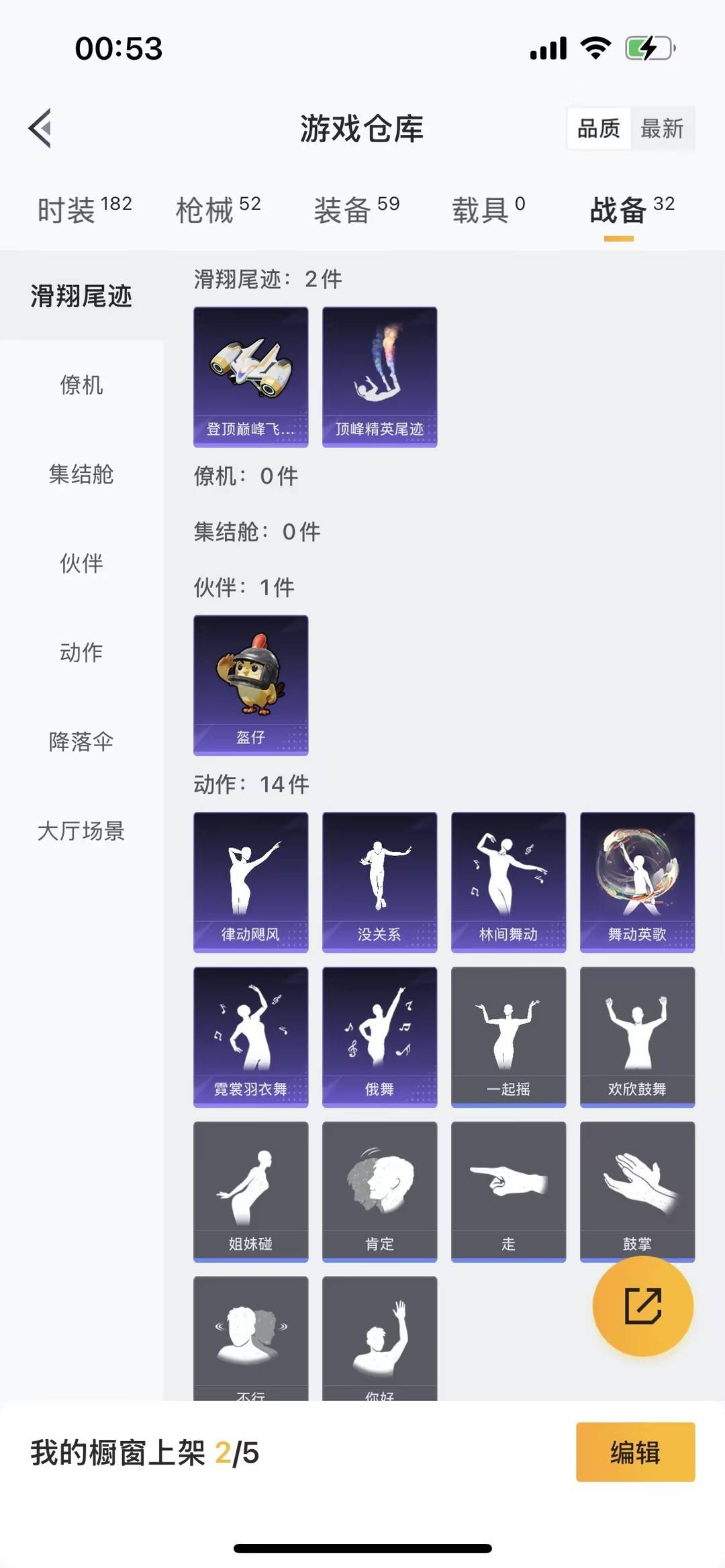
Task: Open the 肯定 emote tile
Action: (x=379, y=1191)
